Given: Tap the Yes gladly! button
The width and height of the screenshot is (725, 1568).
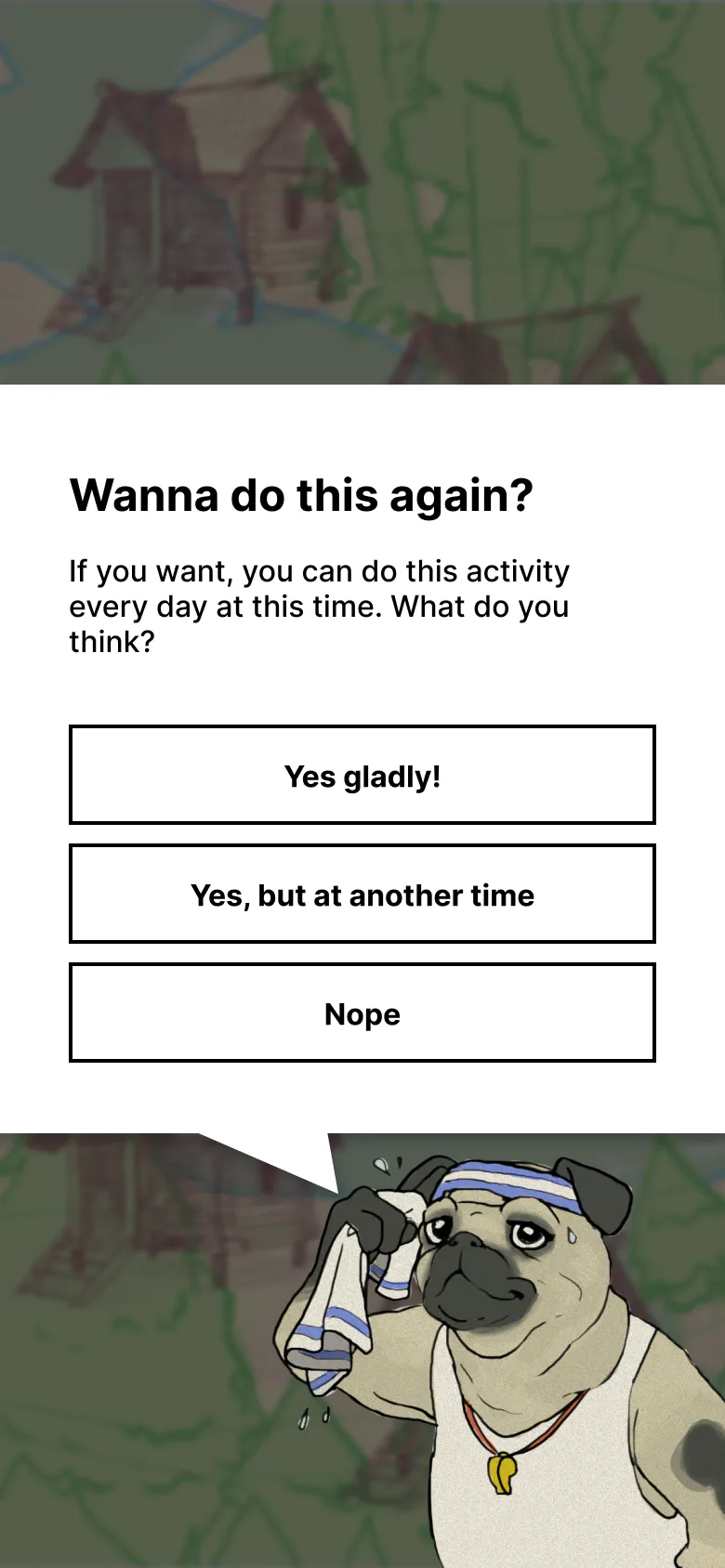Looking at the screenshot, I should coord(362,776).
